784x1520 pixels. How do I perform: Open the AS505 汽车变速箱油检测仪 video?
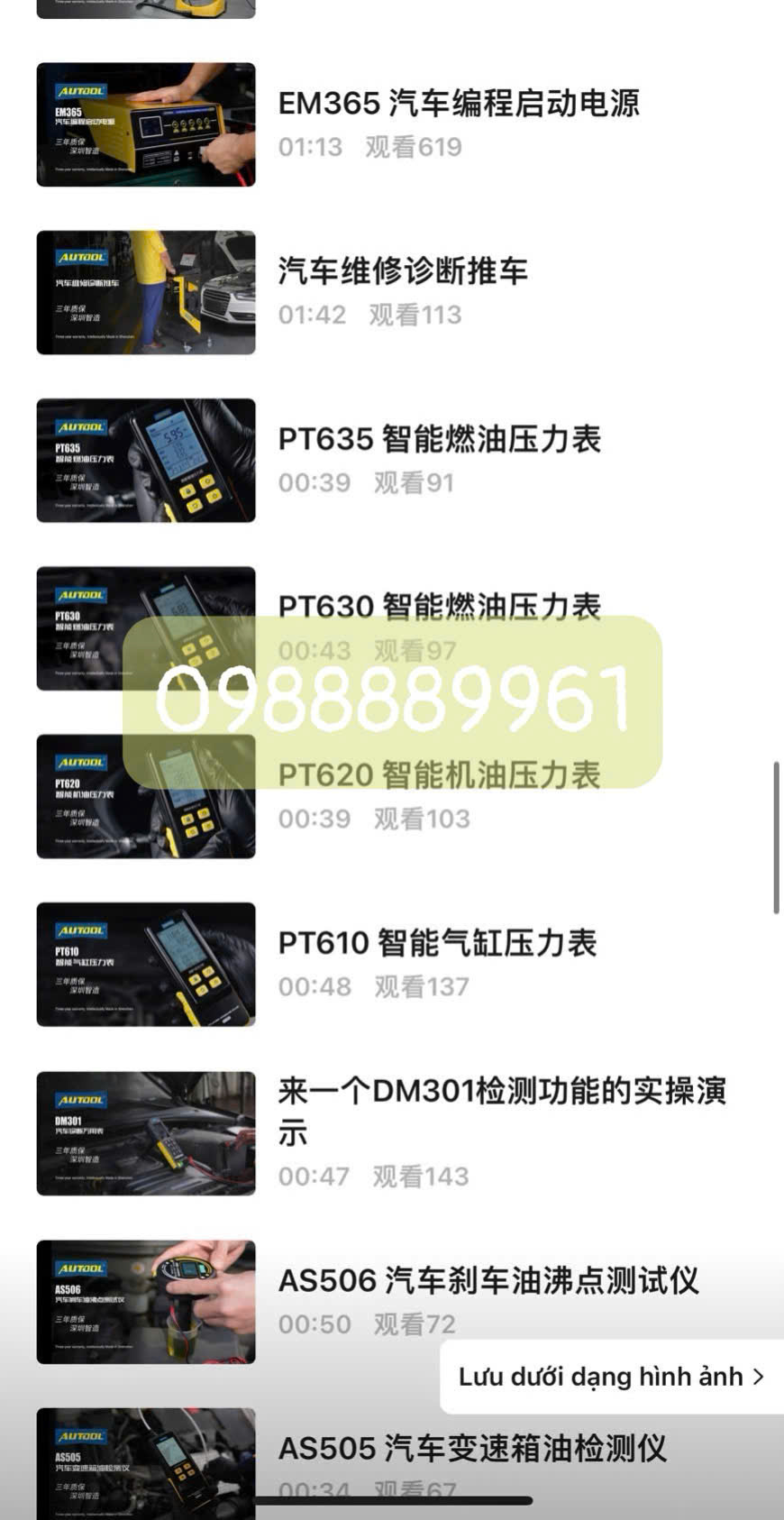[x=146, y=1462]
